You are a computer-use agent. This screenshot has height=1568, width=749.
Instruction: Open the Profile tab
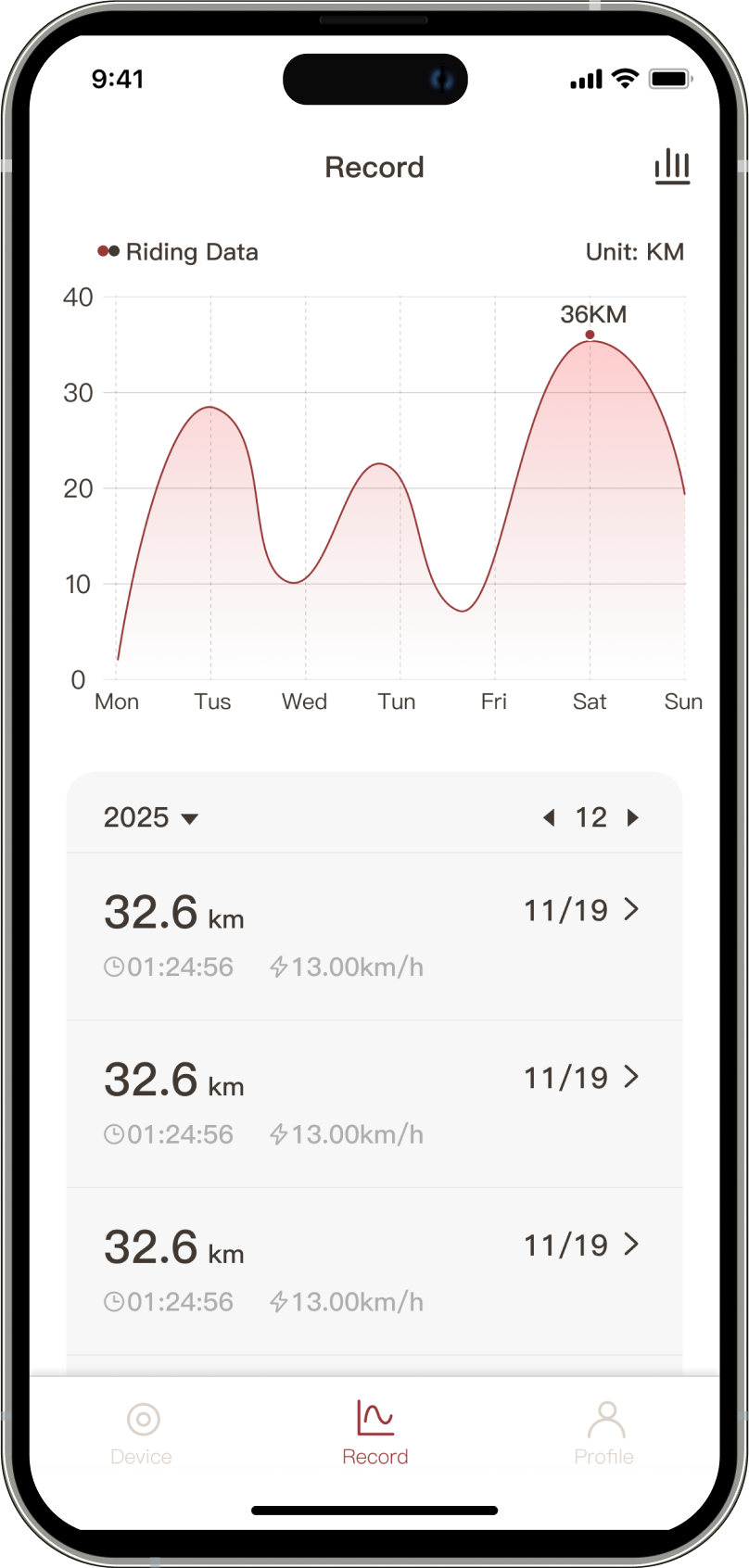tap(604, 1433)
